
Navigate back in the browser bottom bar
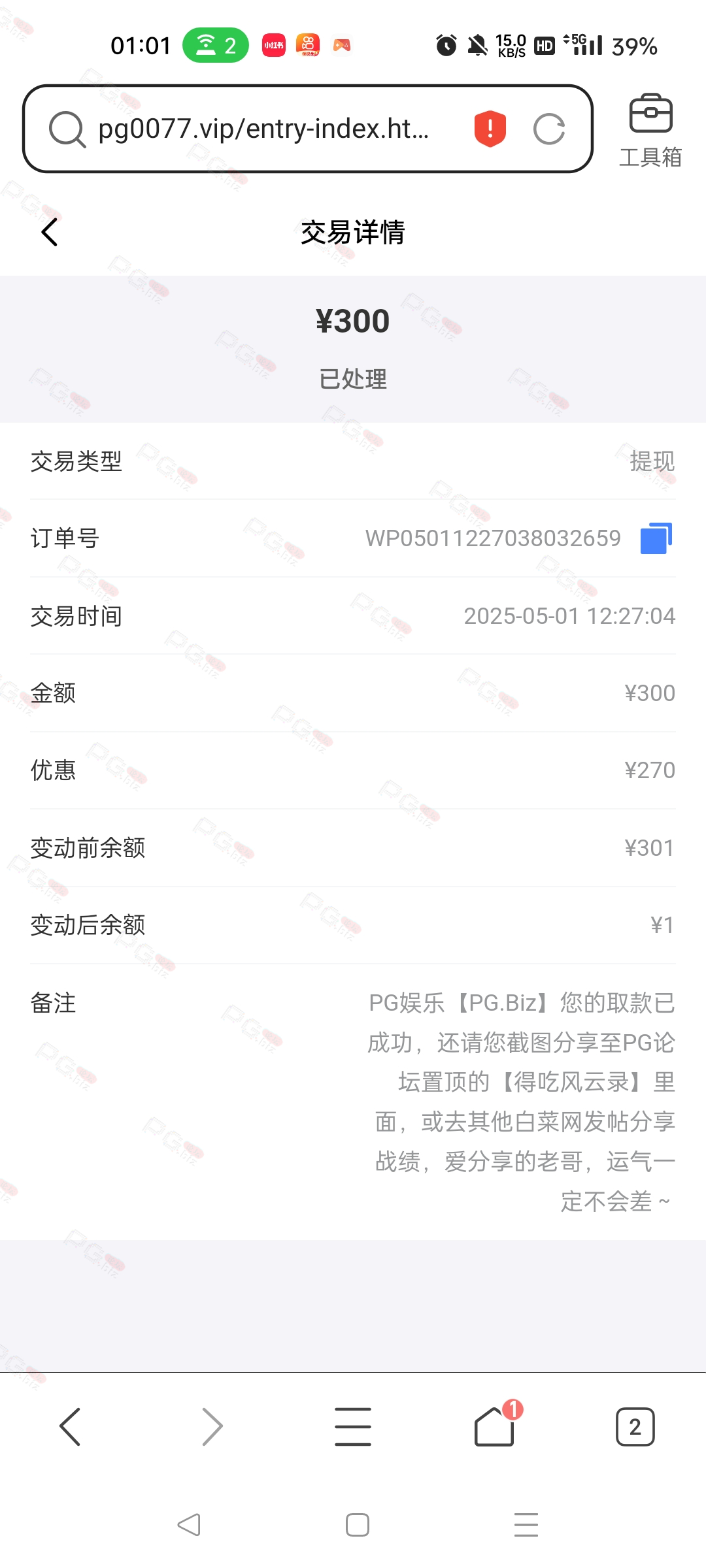click(x=70, y=1426)
